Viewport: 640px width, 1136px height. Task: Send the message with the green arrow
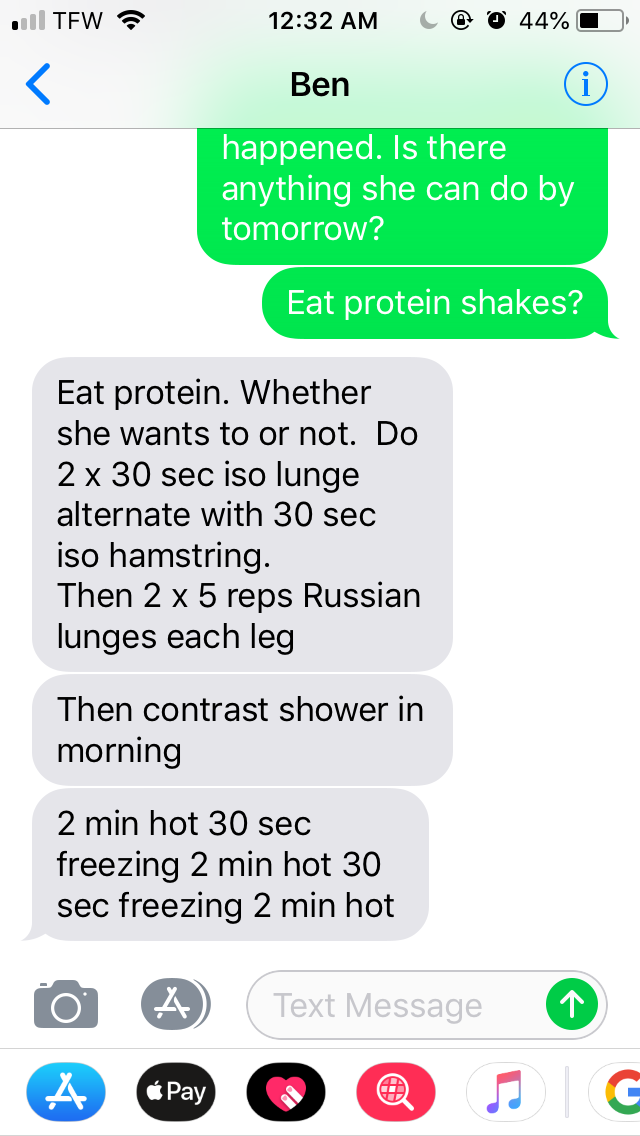(572, 1004)
